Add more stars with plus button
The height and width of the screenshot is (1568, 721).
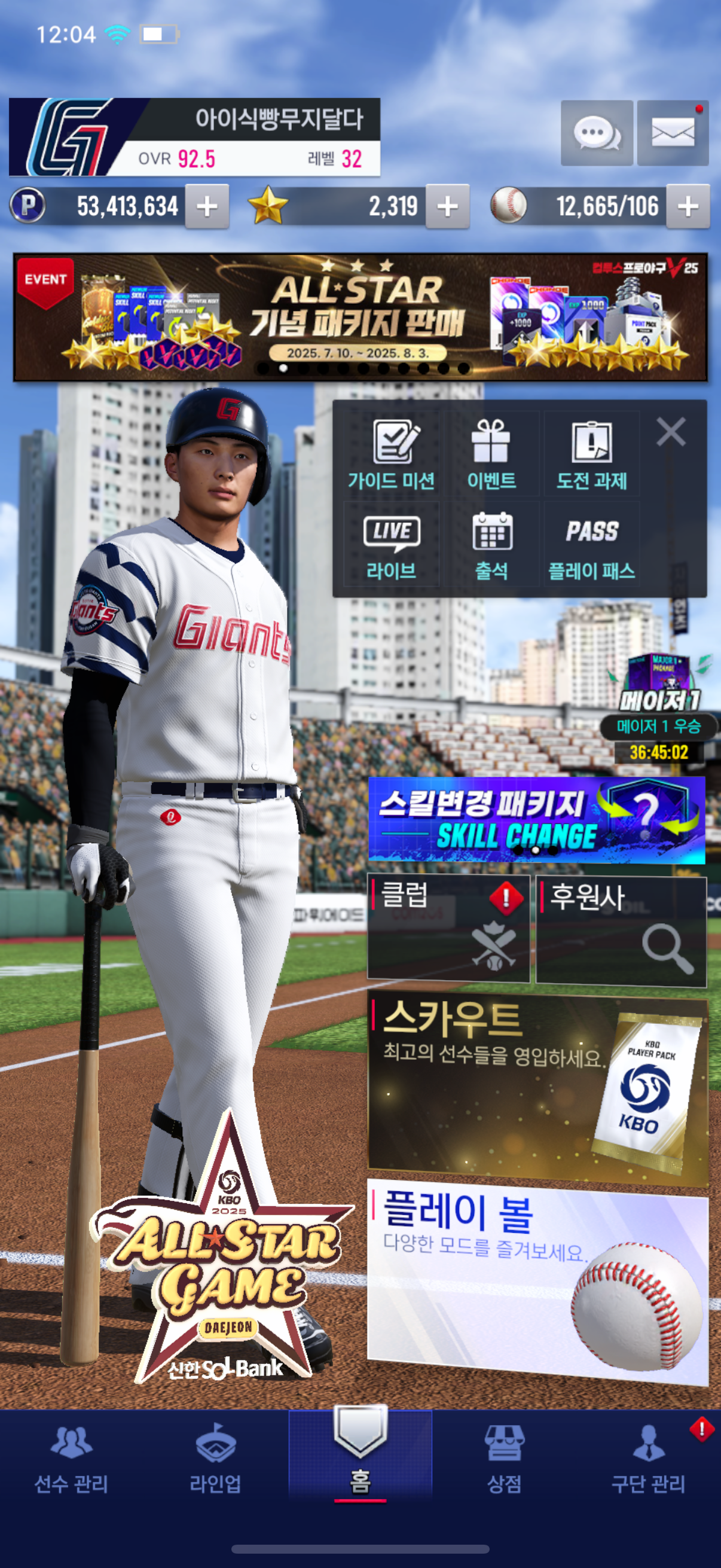pyautogui.click(x=447, y=206)
